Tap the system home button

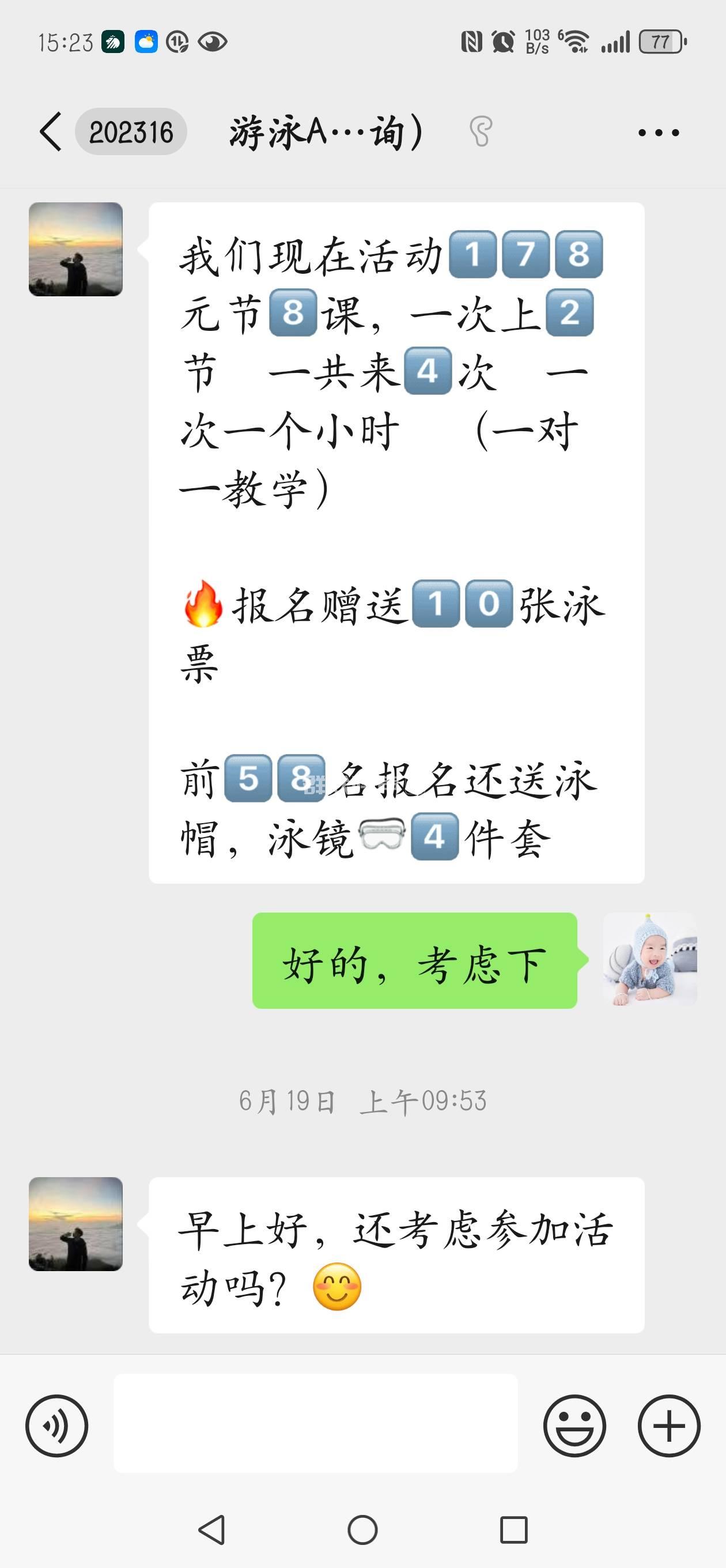[362, 1529]
